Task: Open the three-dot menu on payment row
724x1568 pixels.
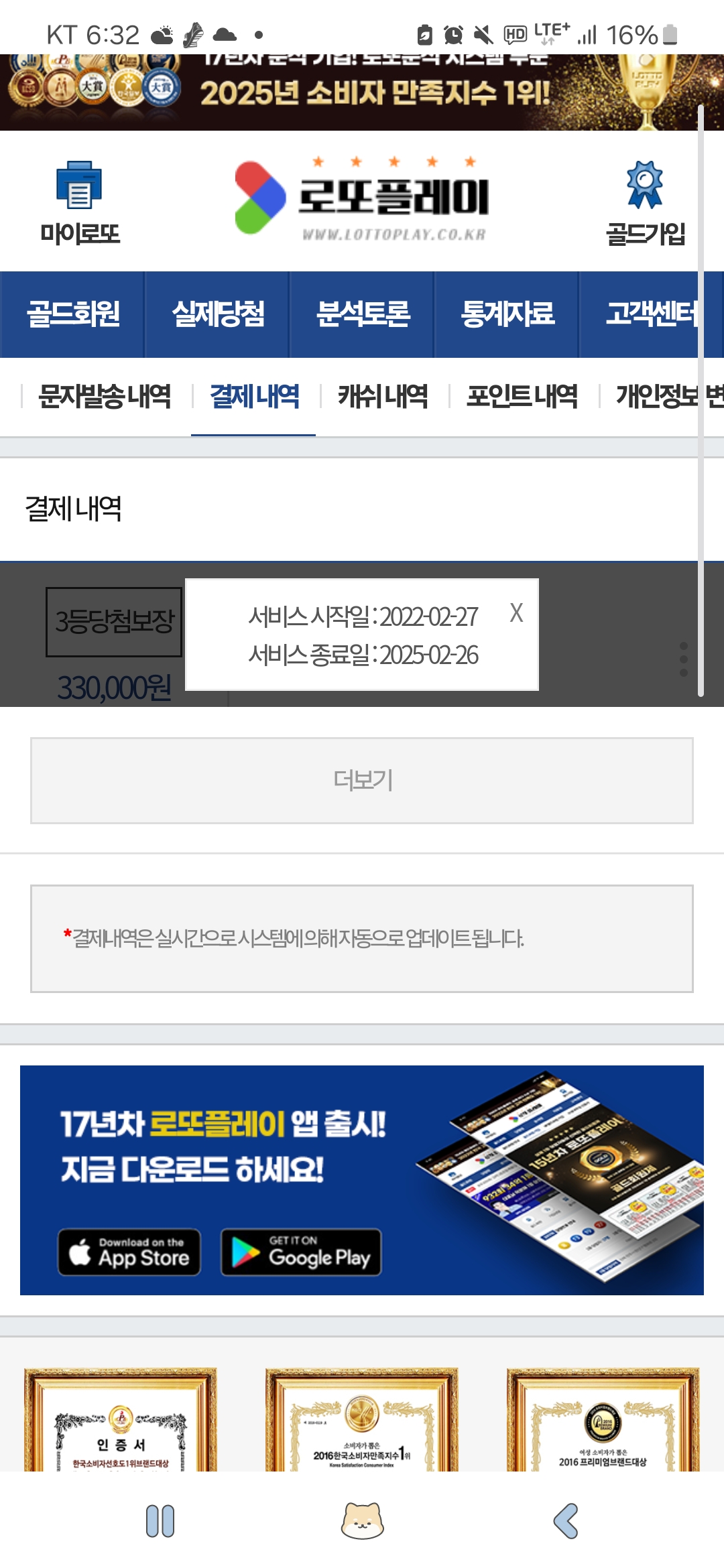Action: pos(683,659)
